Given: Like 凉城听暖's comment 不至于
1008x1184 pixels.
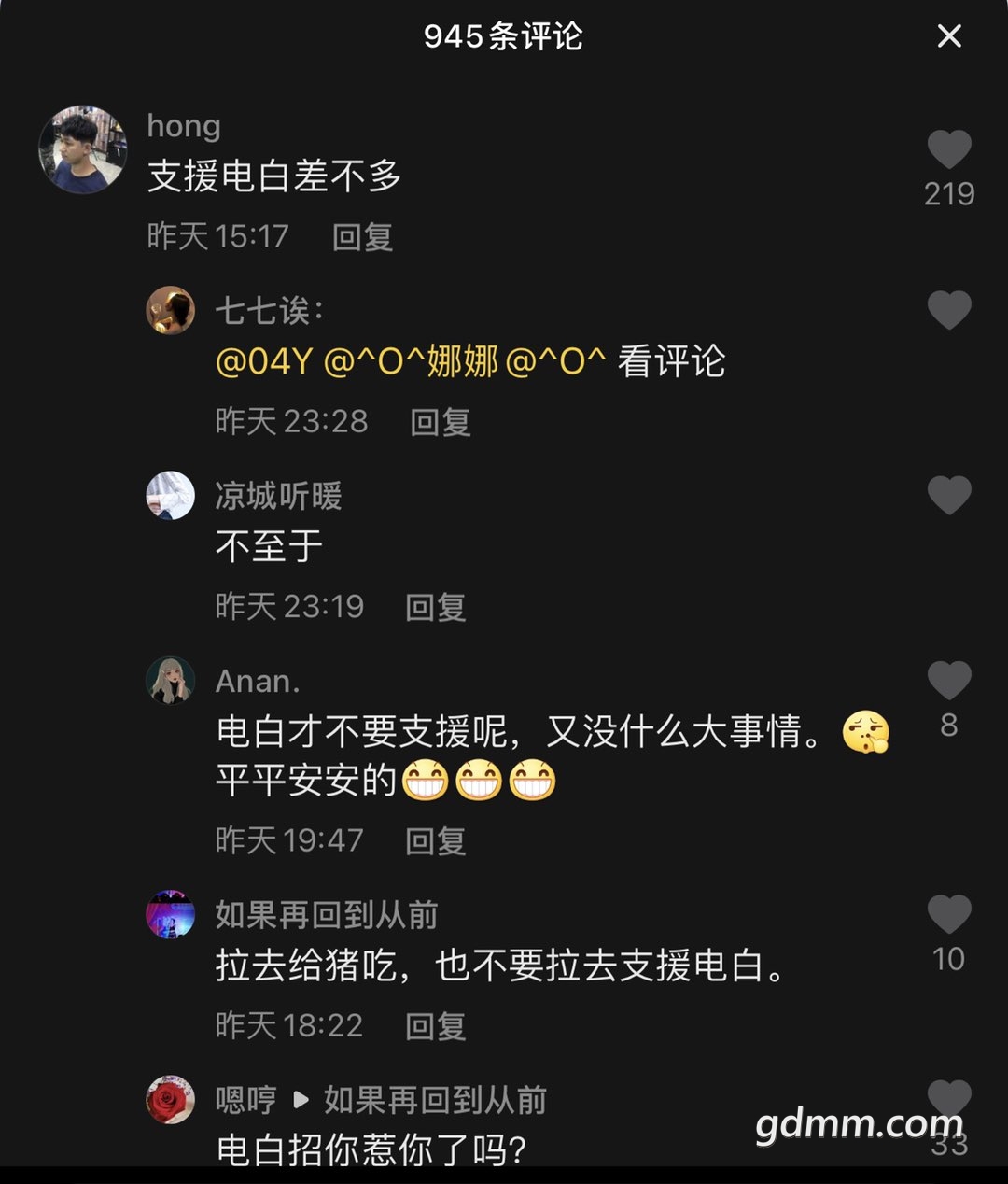Looking at the screenshot, I should pyautogui.click(x=949, y=495).
